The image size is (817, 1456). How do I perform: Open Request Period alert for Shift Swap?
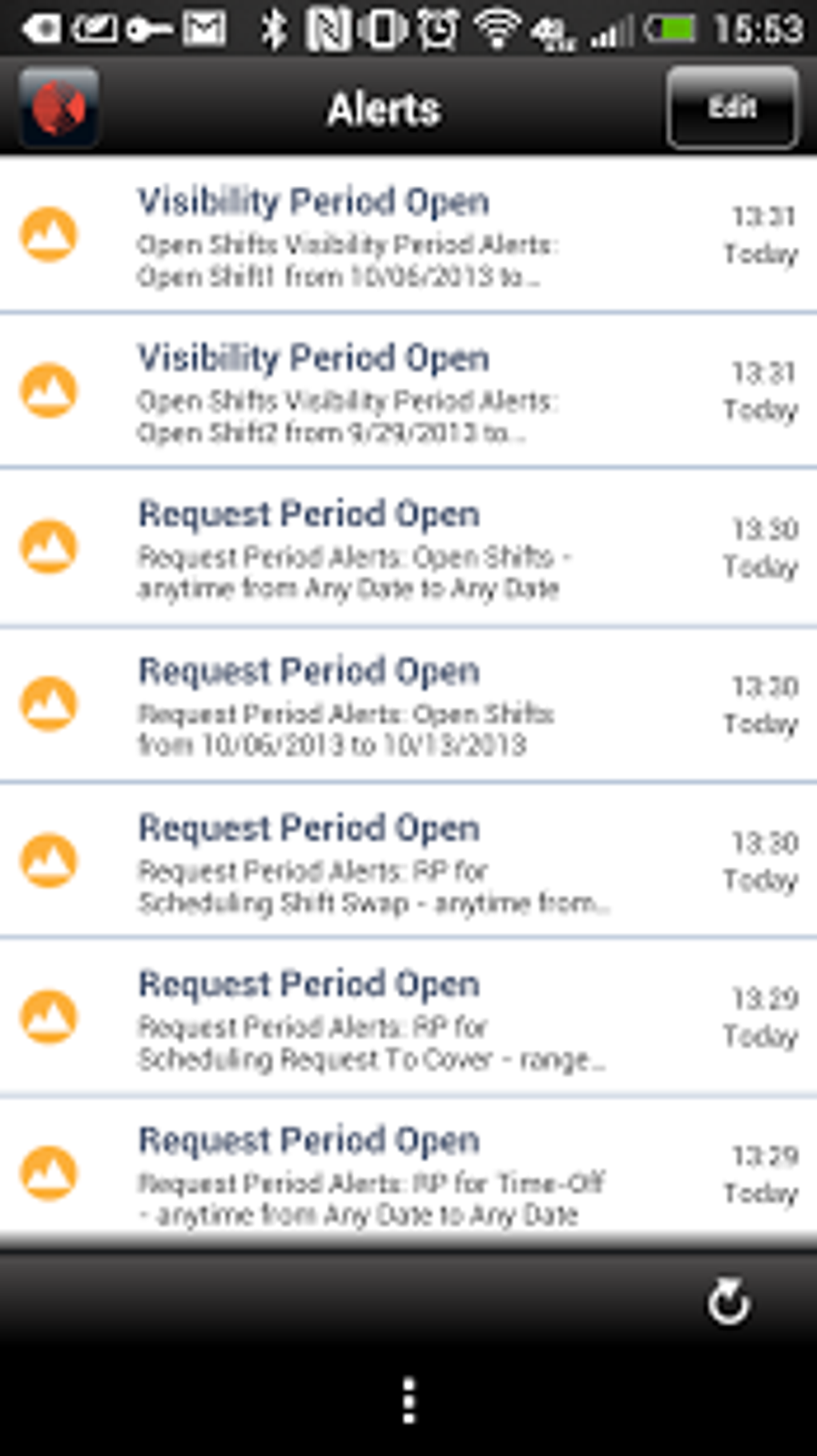pyautogui.click(x=408, y=861)
